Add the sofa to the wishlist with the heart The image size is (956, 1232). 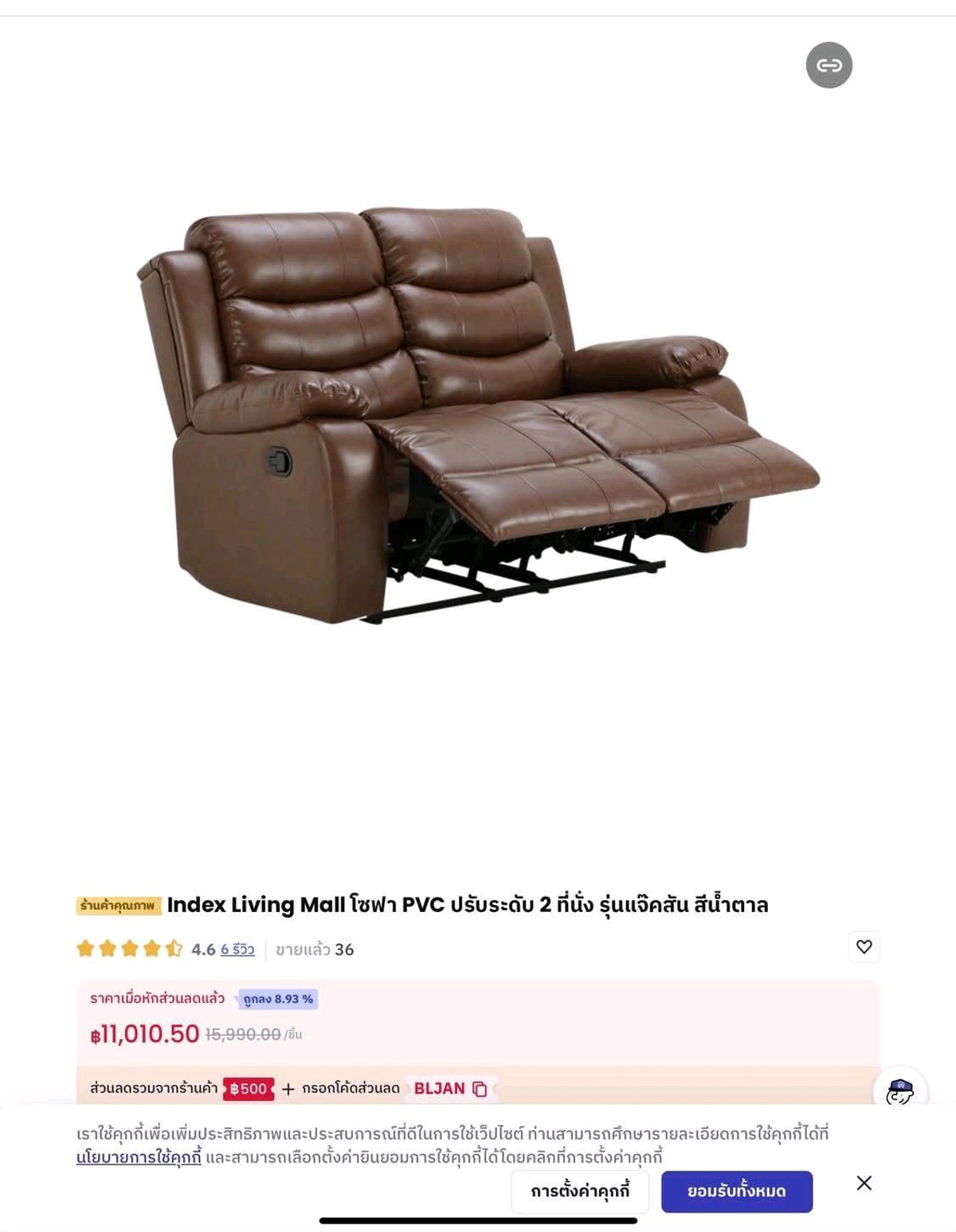(x=864, y=947)
